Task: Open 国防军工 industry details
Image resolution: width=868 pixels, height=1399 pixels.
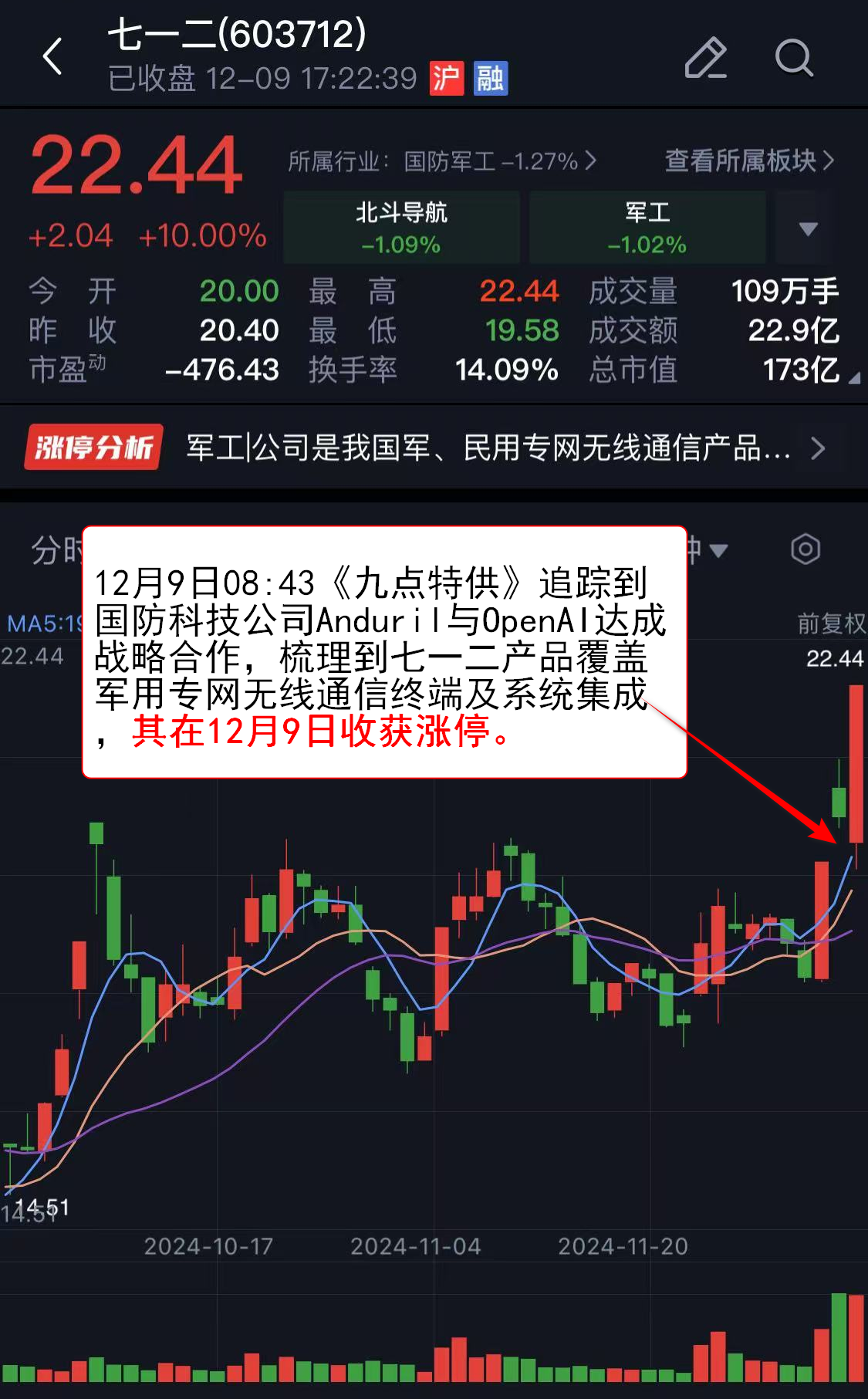Action: 442,161
